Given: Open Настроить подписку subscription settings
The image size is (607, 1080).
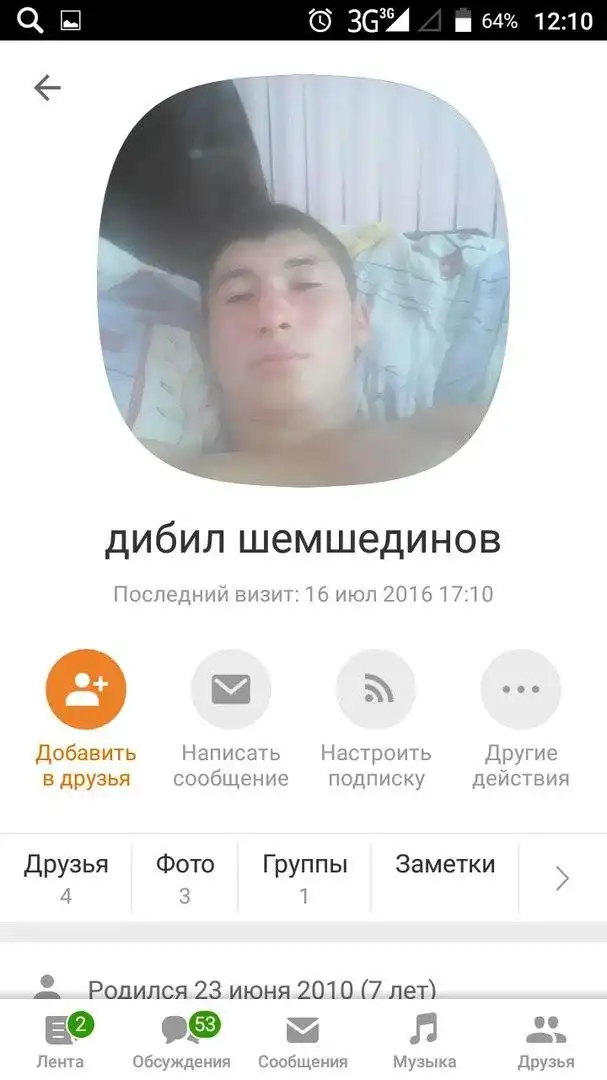Looking at the screenshot, I should pos(376,690).
